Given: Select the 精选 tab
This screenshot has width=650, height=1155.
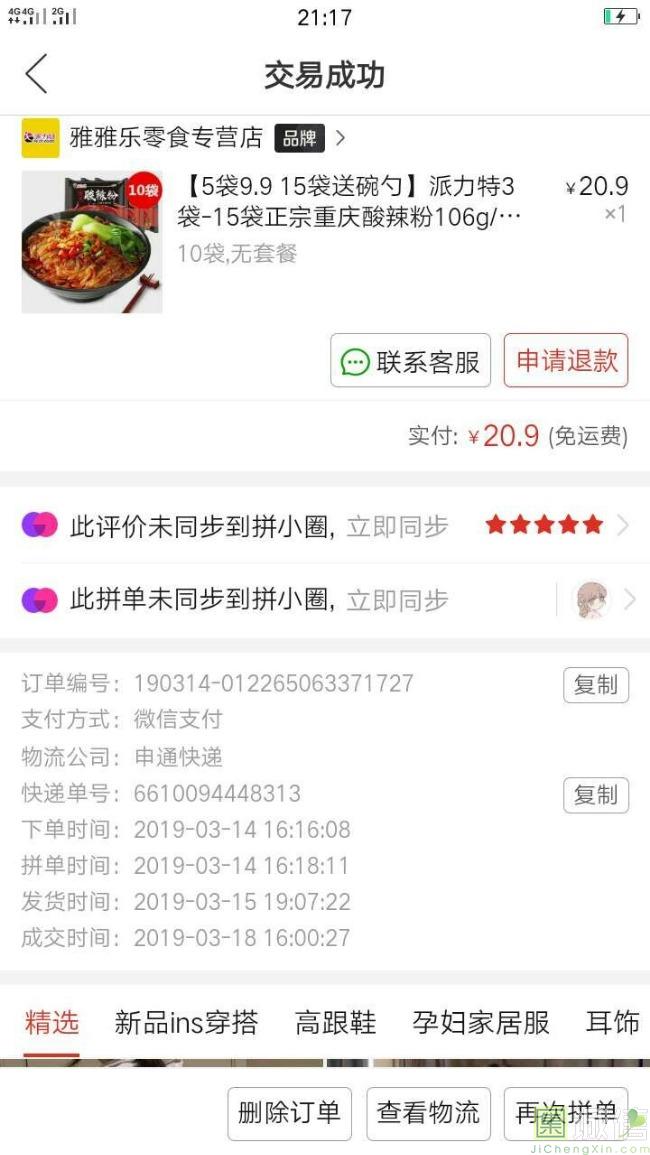Looking at the screenshot, I should 52,1022.
